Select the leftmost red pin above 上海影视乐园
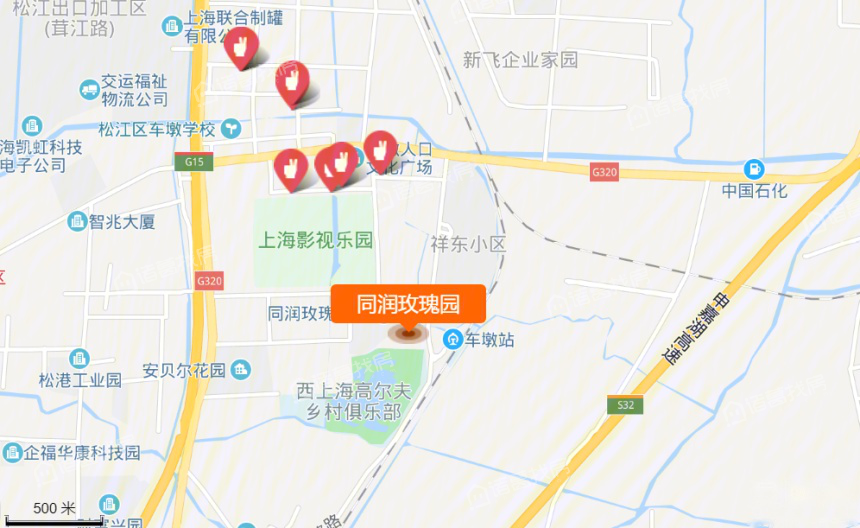 (291, 167)
